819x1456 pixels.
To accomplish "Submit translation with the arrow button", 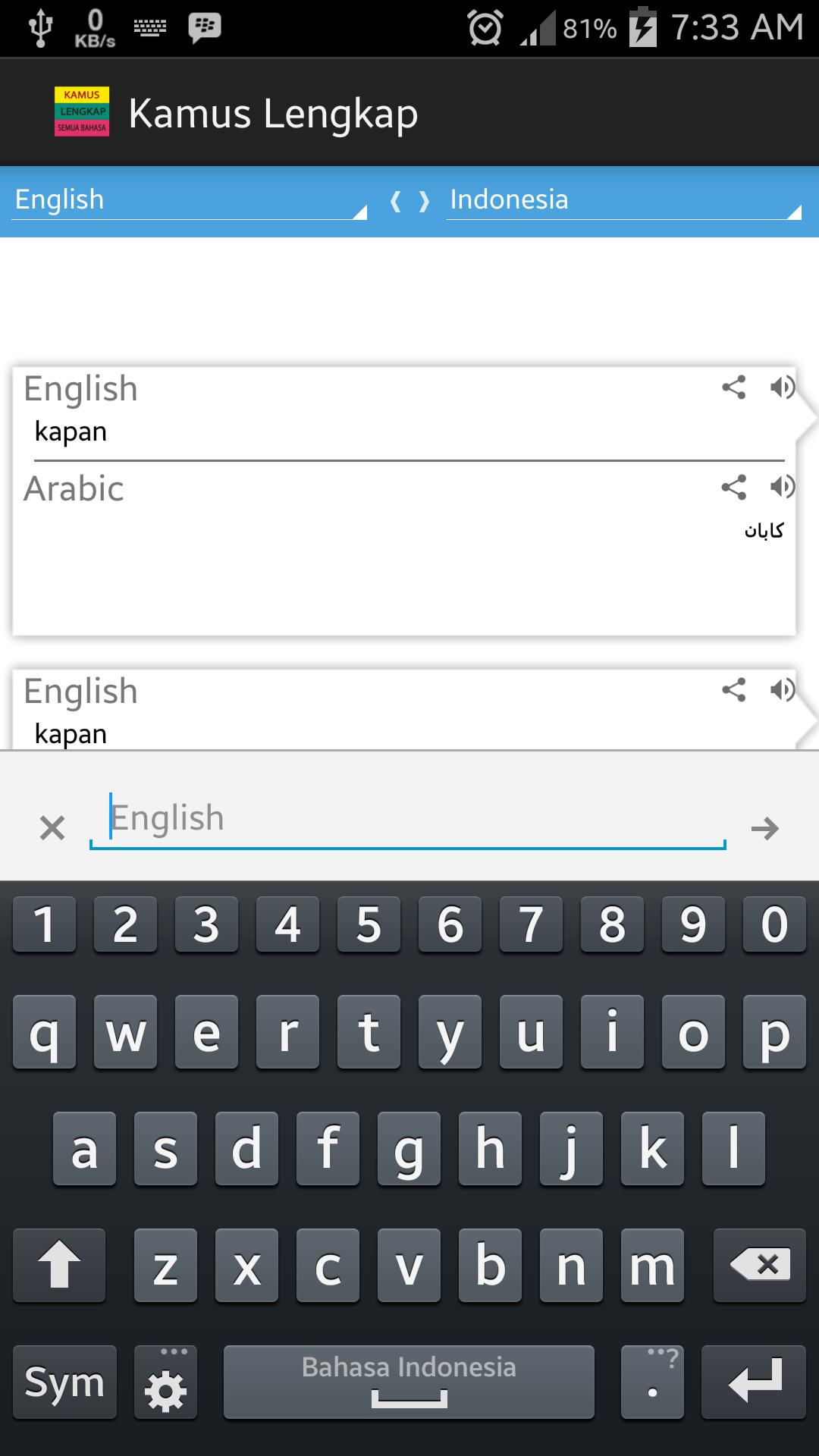I will coord(764,828).
